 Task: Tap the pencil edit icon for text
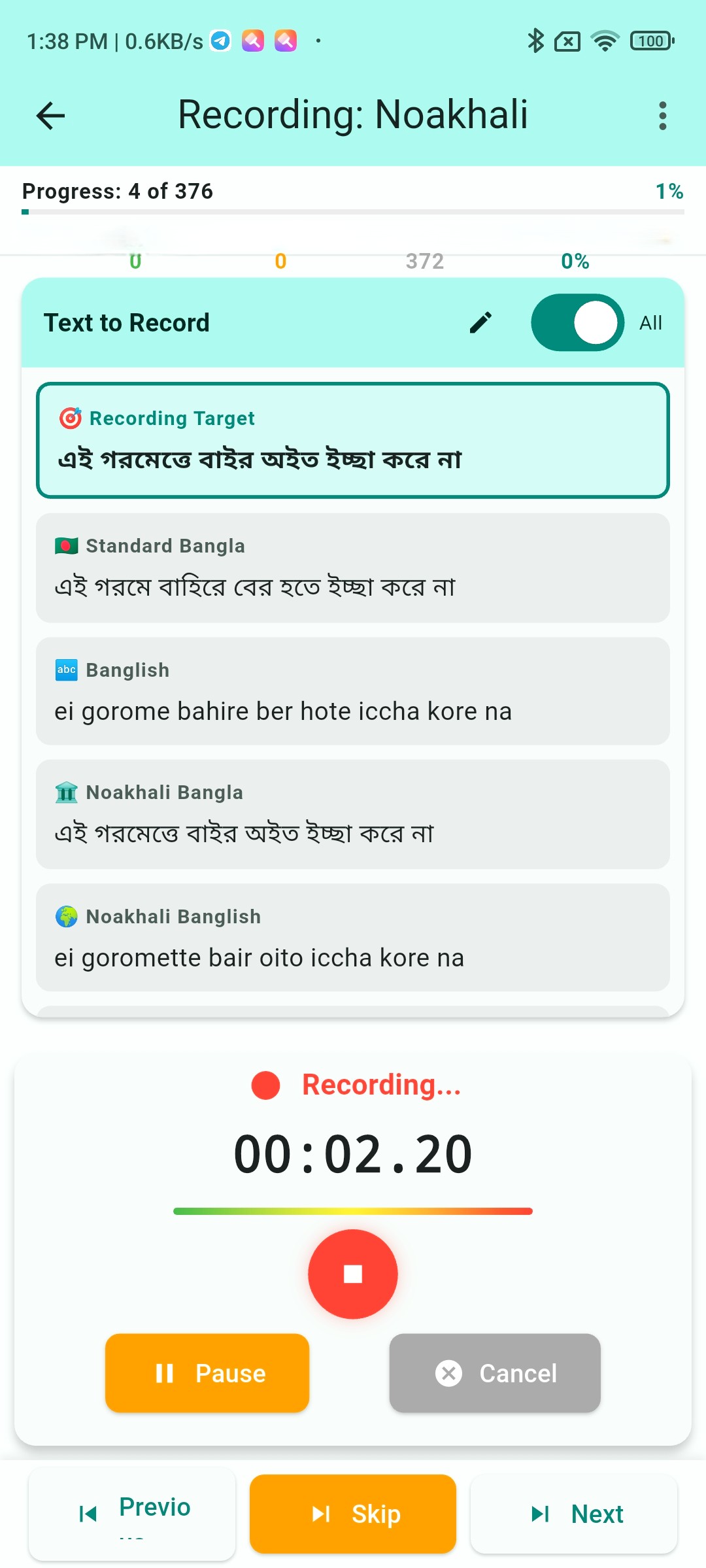482,322
